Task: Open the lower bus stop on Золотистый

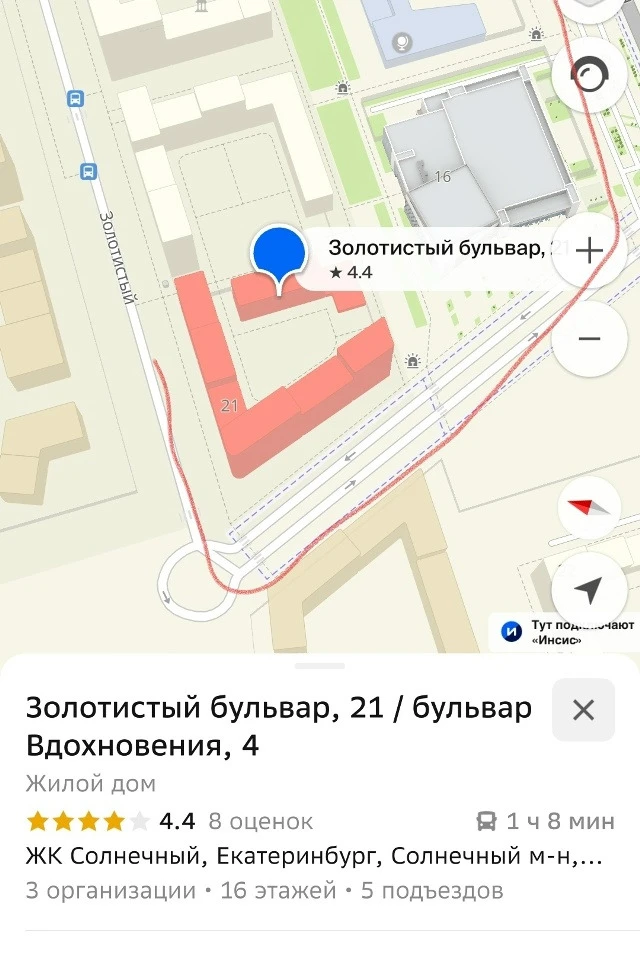Action: (89, 171)
